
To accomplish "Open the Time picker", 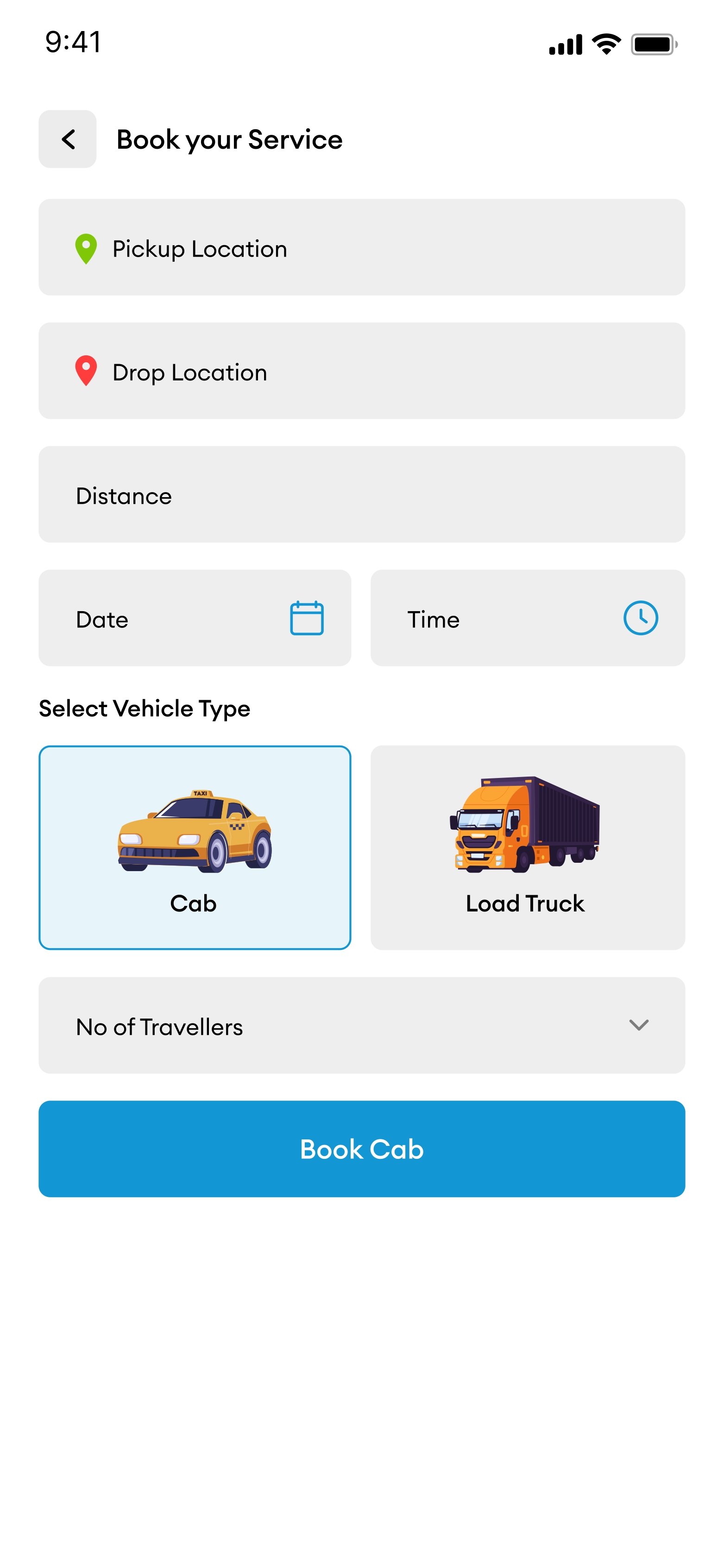I will (528, 619).
